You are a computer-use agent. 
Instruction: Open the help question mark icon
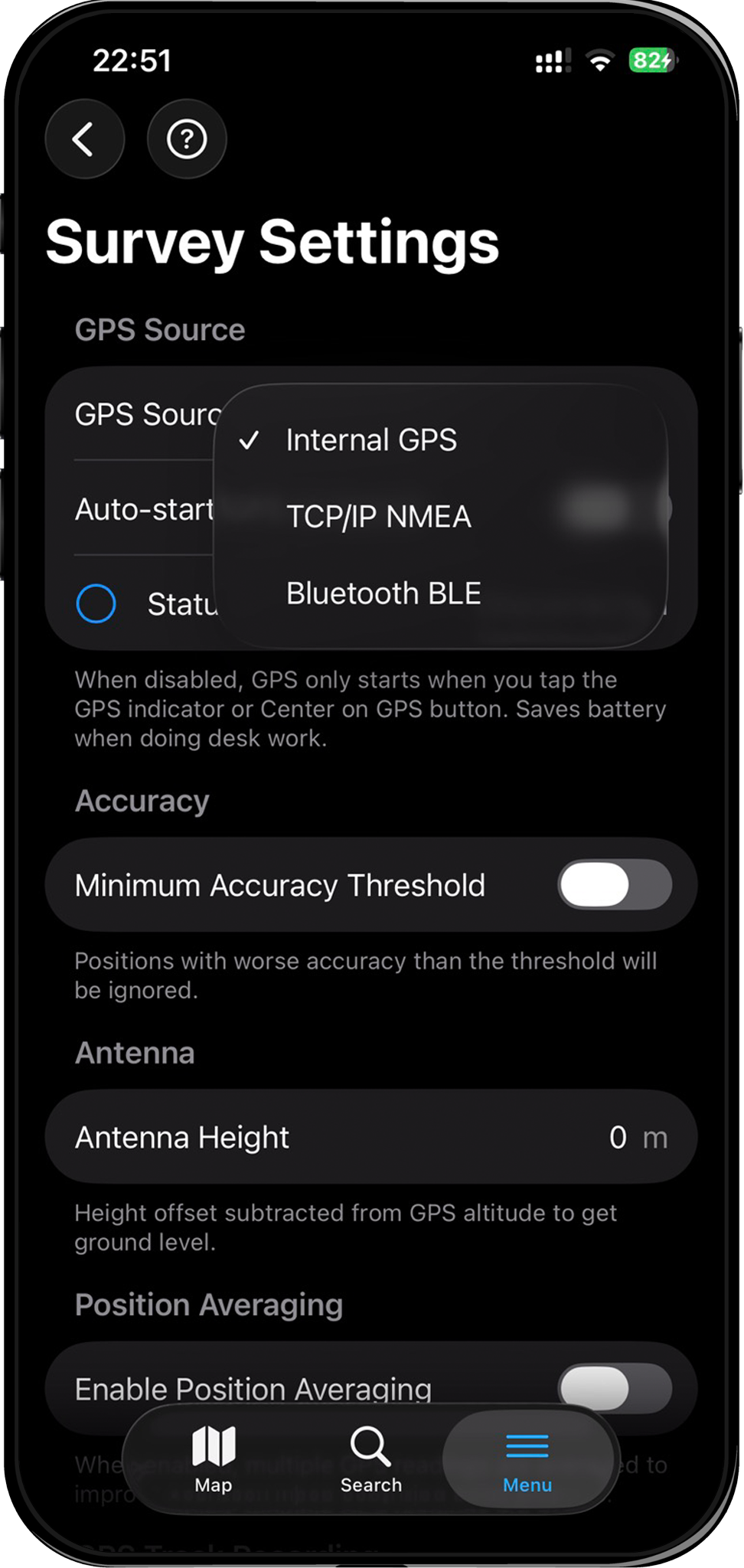[187, 139]
